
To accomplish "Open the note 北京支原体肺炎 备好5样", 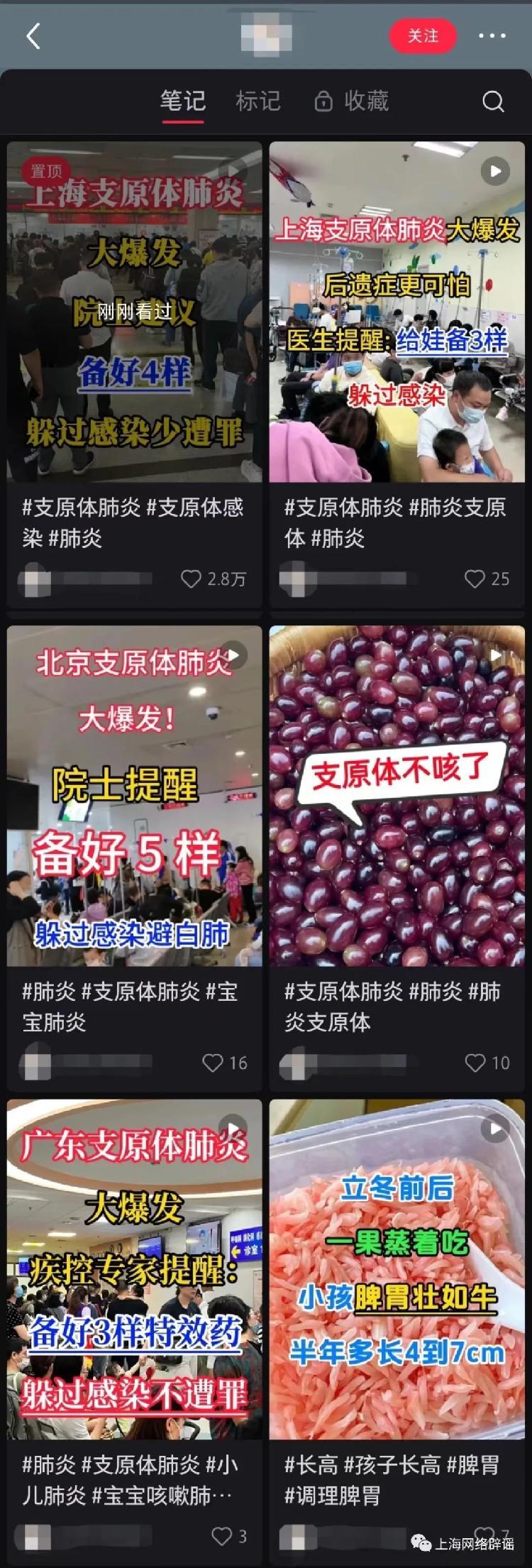I will tap(135, 796).
